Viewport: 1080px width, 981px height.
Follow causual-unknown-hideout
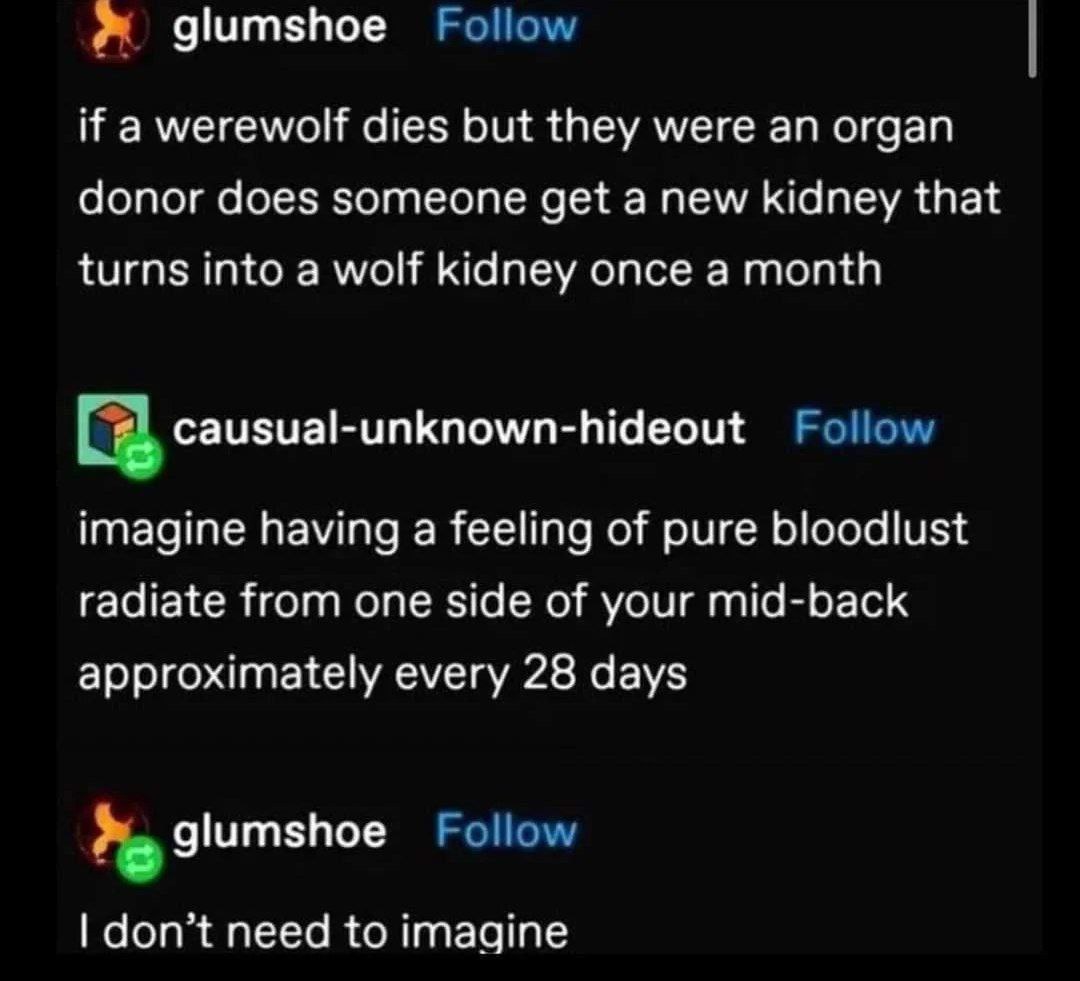pos(864,428)
